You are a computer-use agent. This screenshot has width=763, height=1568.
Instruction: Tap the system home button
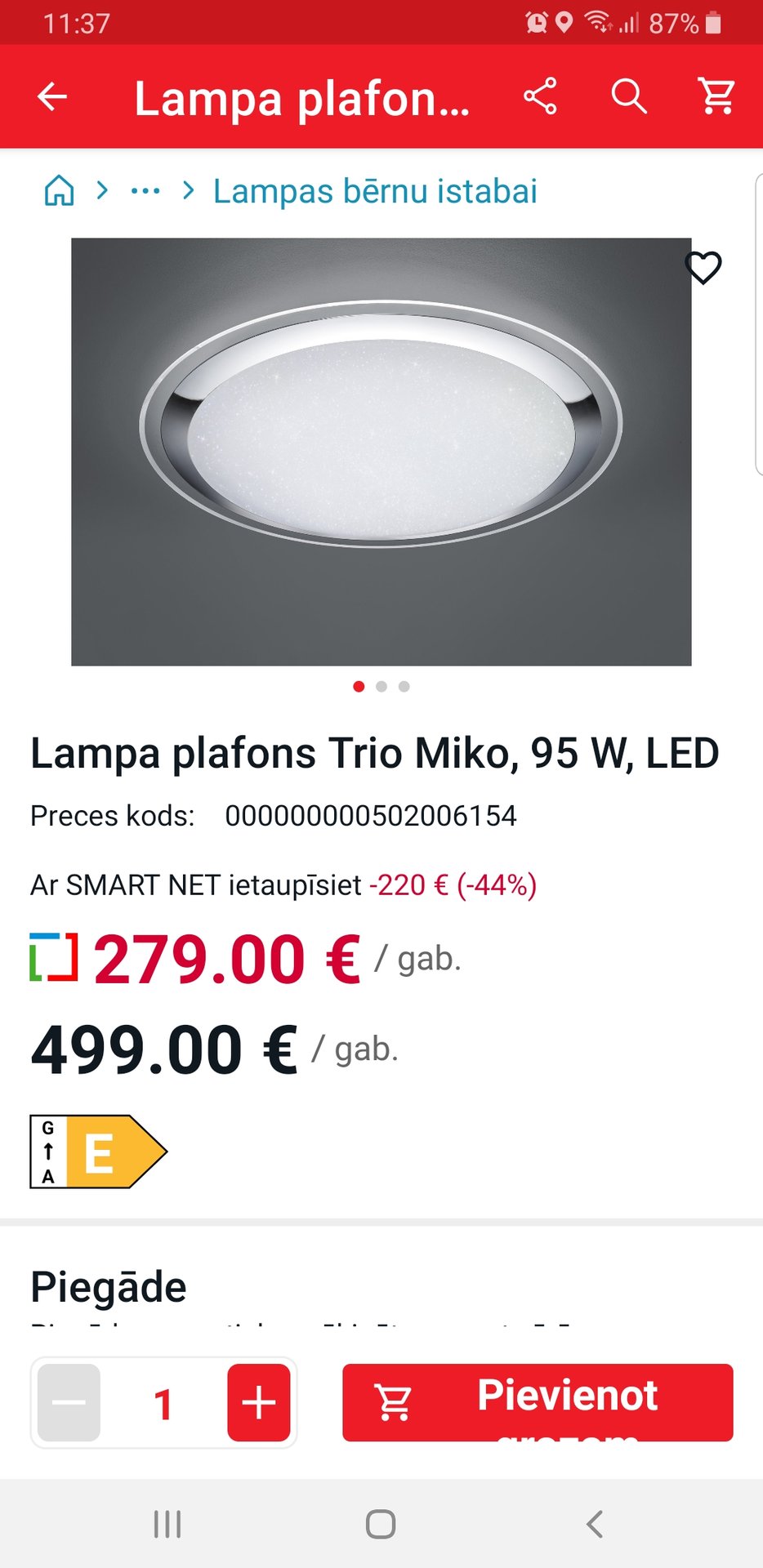(381, 1524)
